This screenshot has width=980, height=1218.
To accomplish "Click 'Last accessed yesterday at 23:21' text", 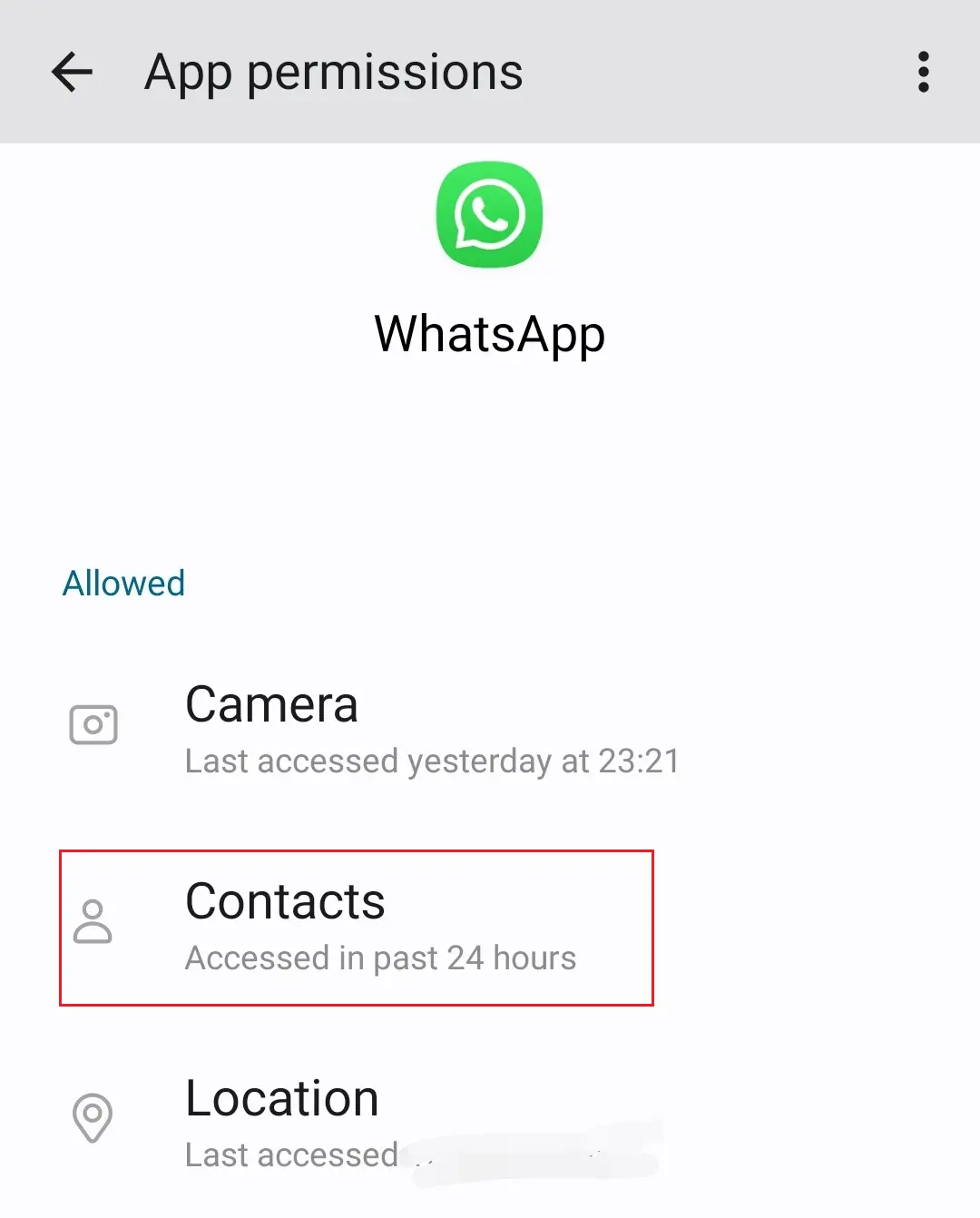I will pos(432,761).
